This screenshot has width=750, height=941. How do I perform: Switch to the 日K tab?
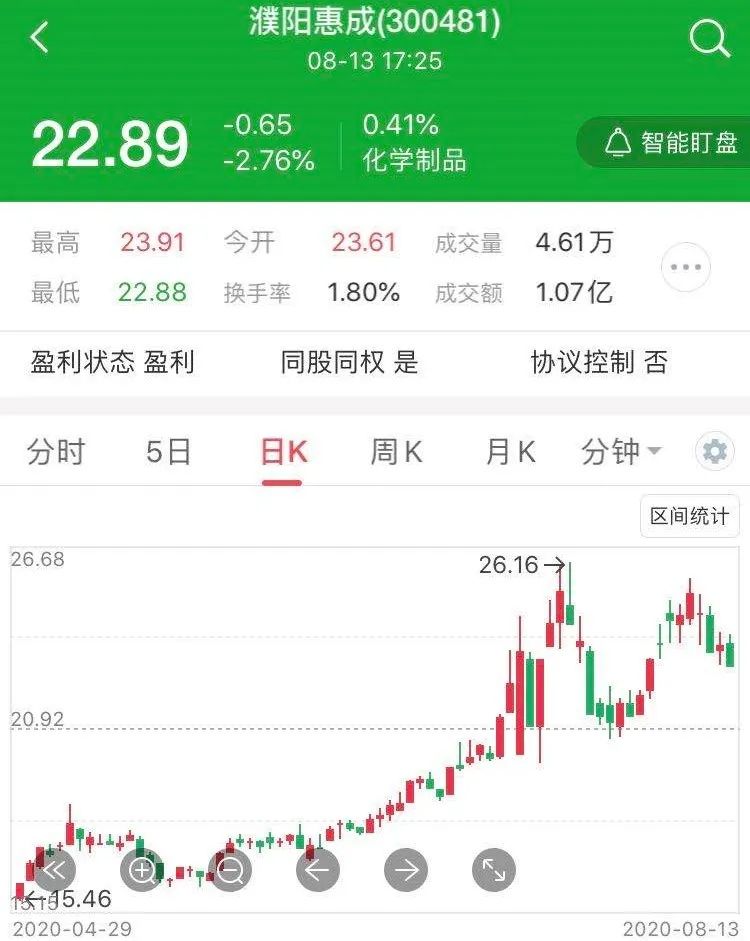coord(283,452)
